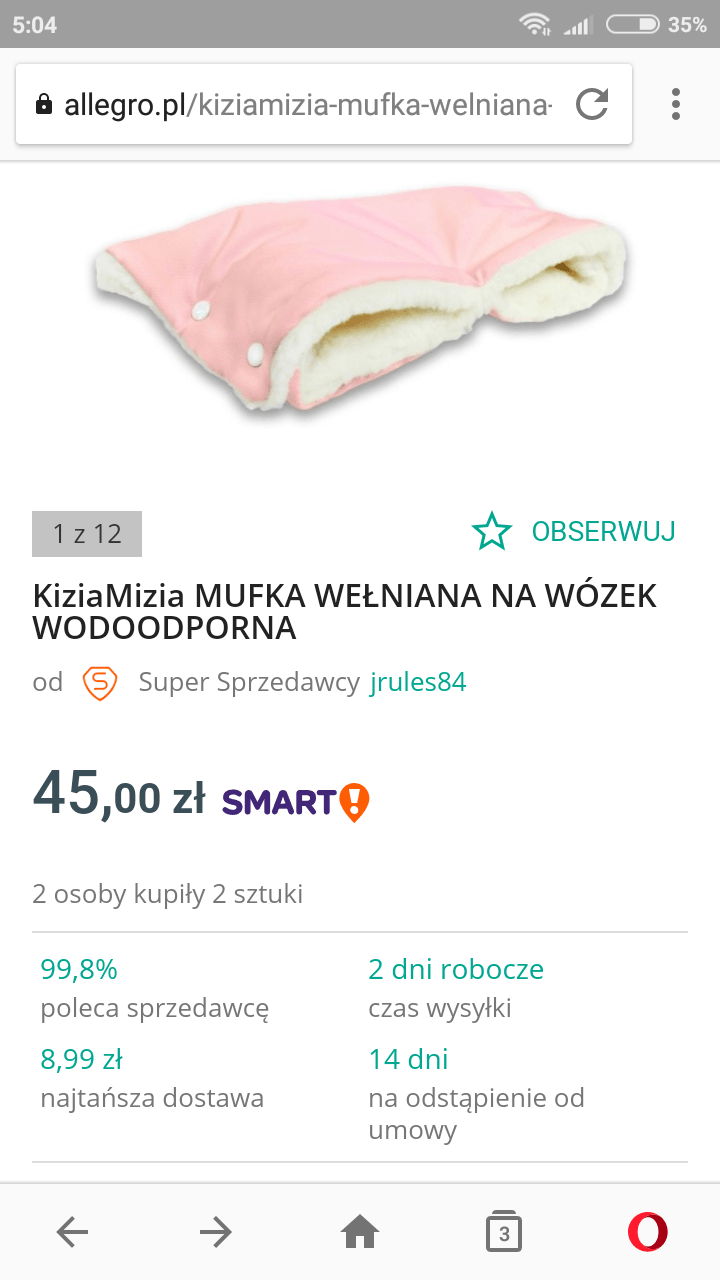Open the browser overflow menu
720x1280 pixels.
[676, 104]
